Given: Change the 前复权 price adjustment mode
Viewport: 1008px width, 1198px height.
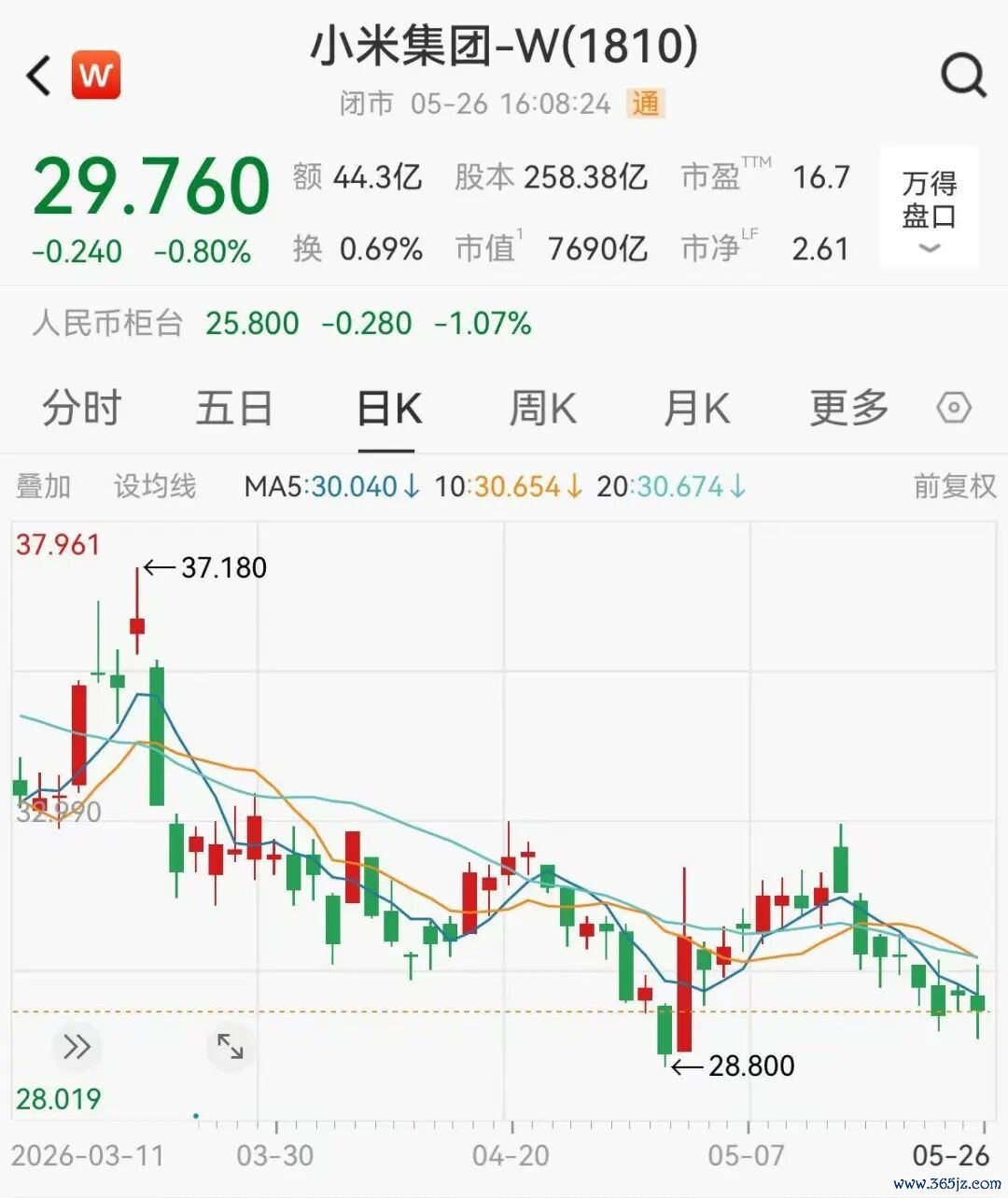Looking at the screenshot, I should [x=955, y=486].
